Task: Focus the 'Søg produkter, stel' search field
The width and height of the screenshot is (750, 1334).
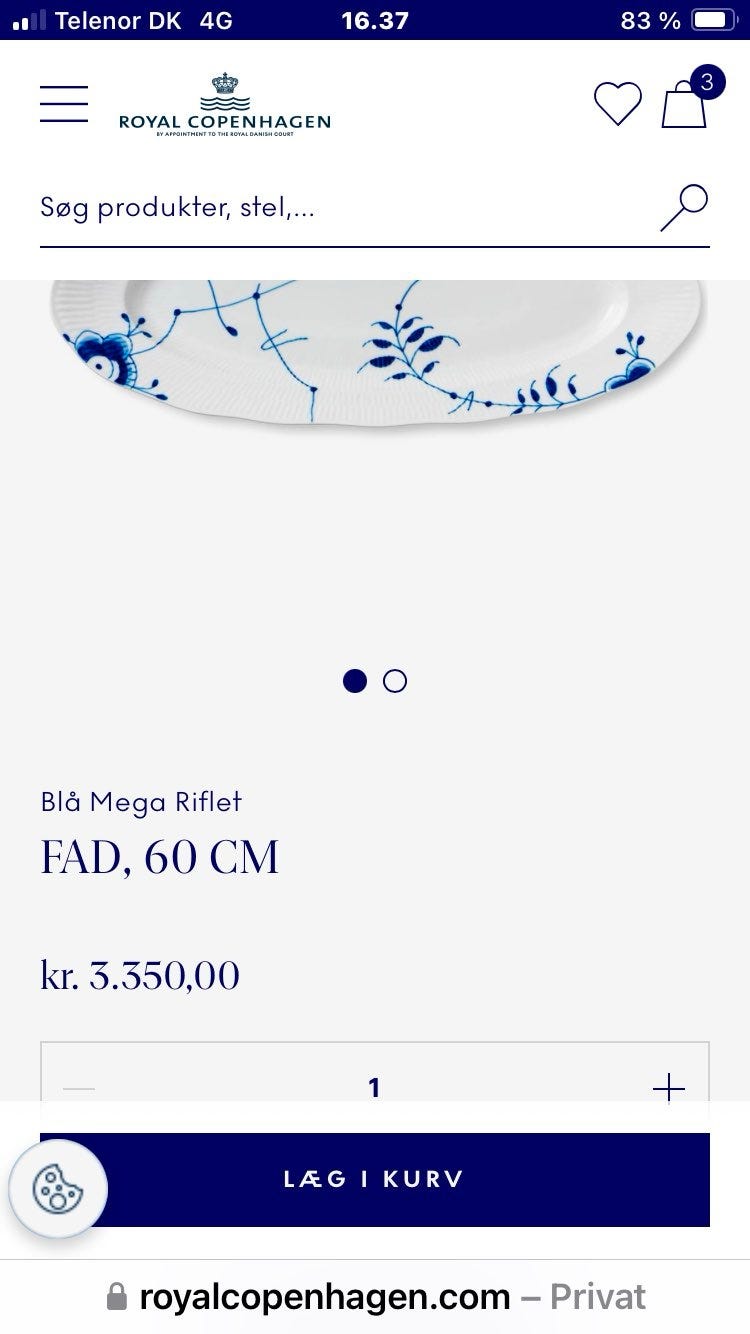Action: coord(345,208)
